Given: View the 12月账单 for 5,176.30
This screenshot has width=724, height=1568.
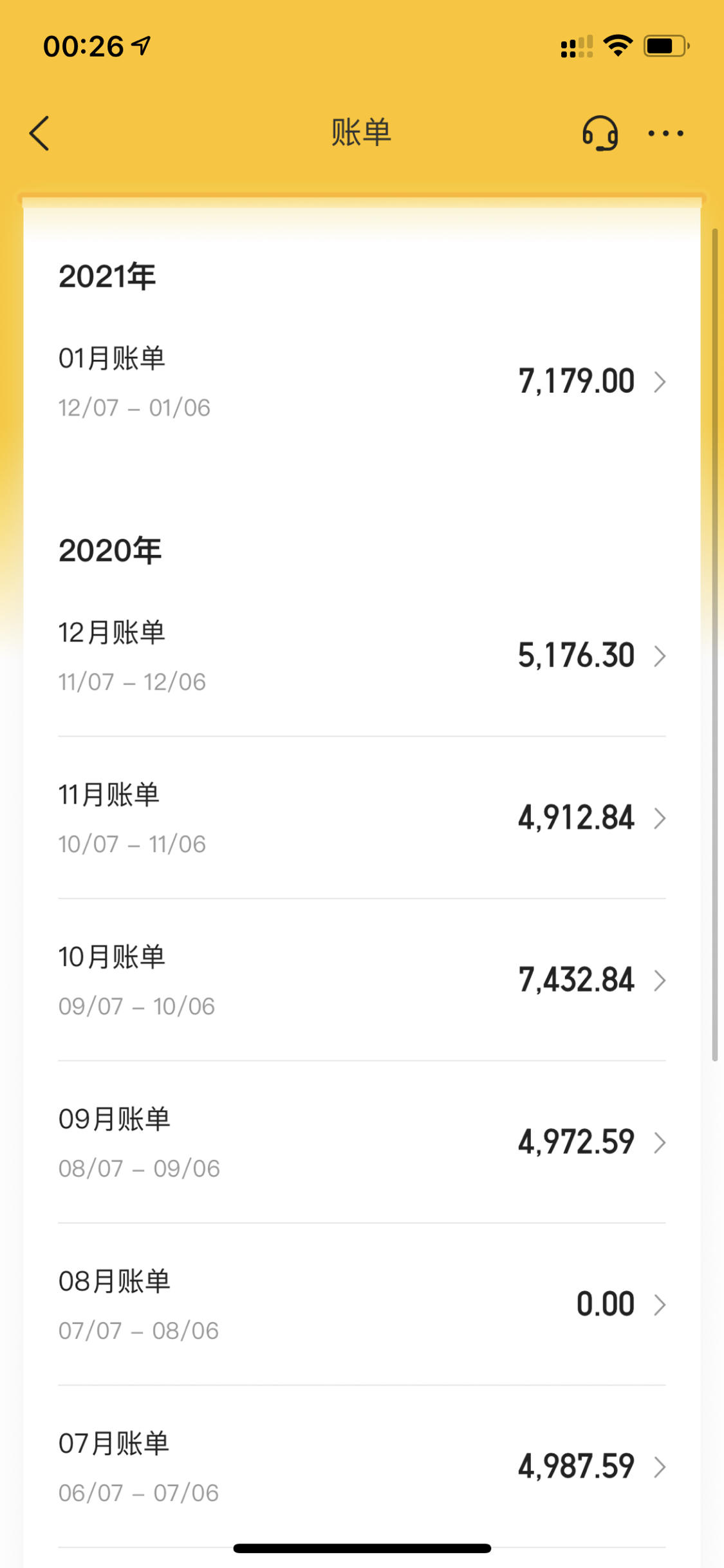Looking at the screenshot, I should coord(362,656).
